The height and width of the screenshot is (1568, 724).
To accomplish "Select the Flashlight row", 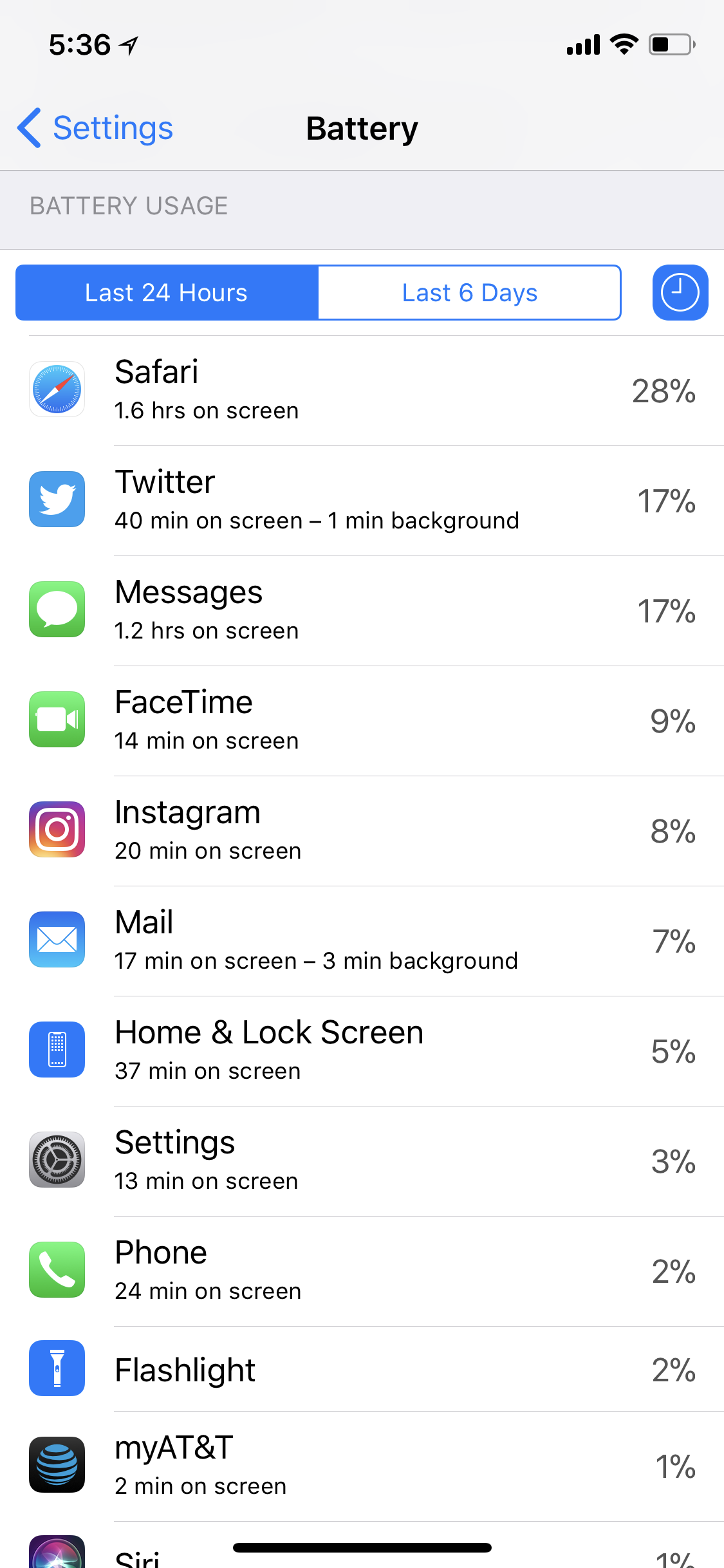I will tap(362, 1369).
